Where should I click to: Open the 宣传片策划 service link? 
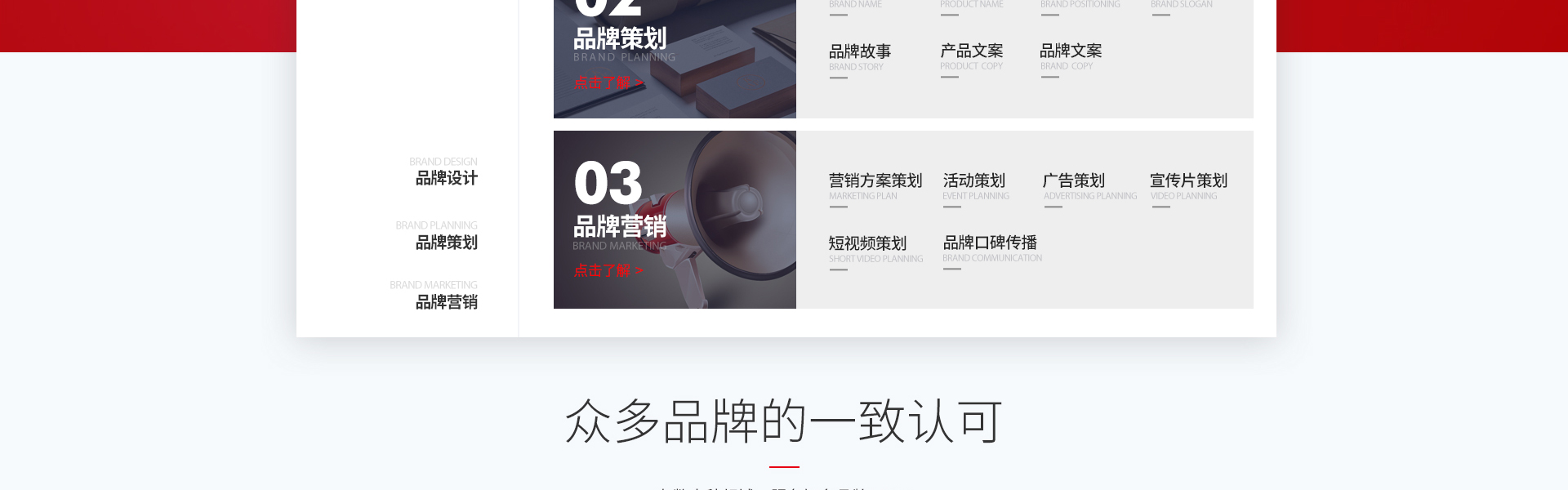[x=1188, y=180]
